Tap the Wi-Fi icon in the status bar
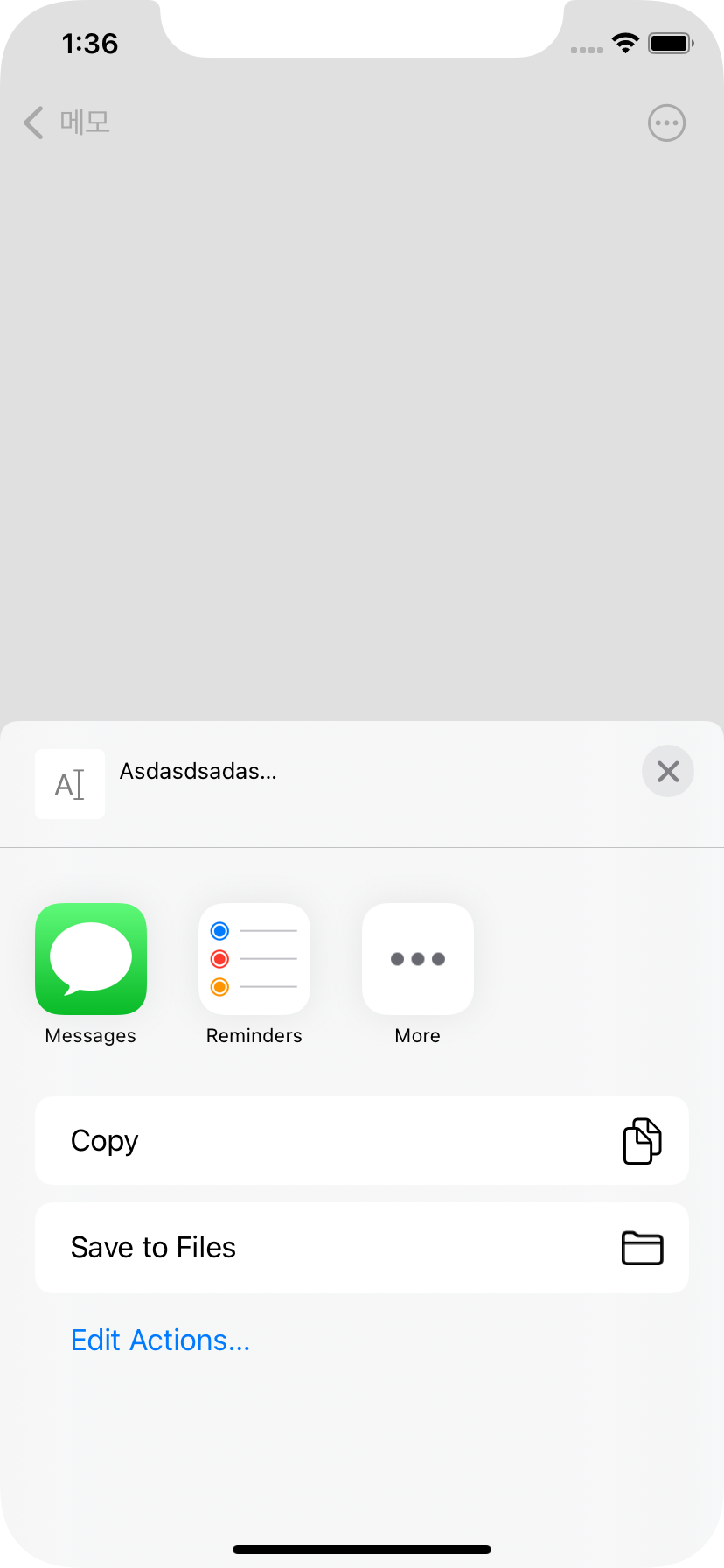 click(625, 42)
